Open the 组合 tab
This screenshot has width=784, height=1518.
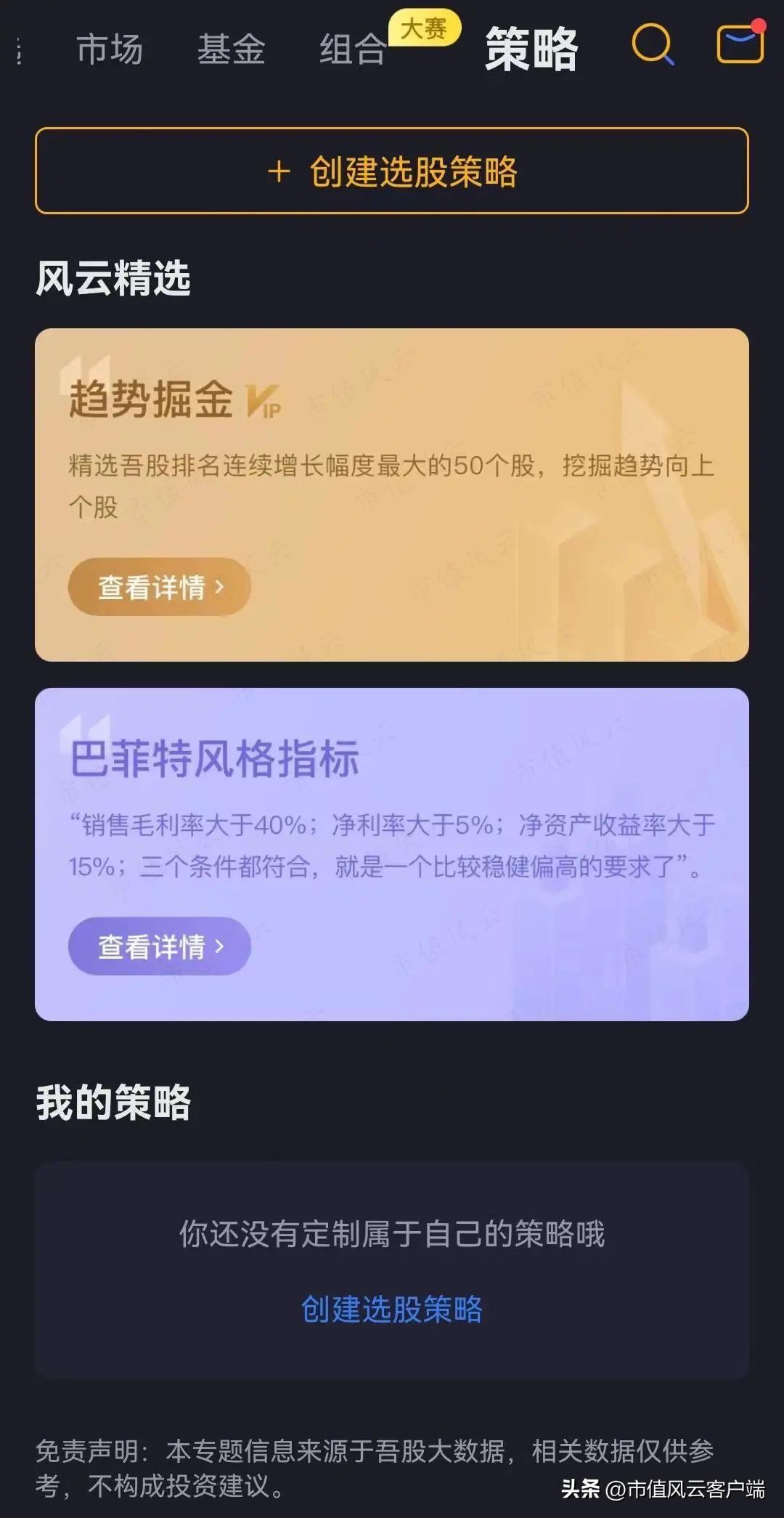pos(354,49)
